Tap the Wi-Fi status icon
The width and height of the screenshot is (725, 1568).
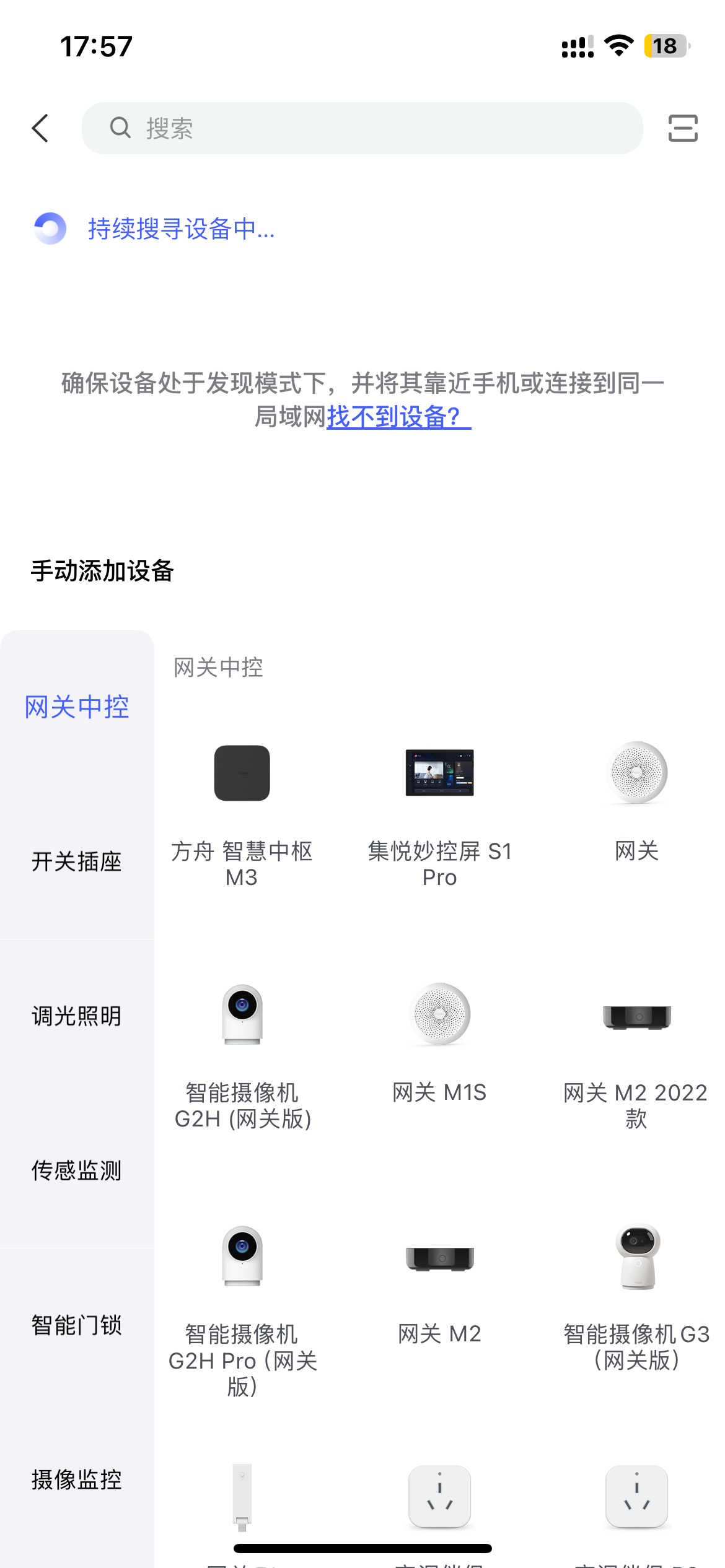pyautogui.click(x=618, y=46)
